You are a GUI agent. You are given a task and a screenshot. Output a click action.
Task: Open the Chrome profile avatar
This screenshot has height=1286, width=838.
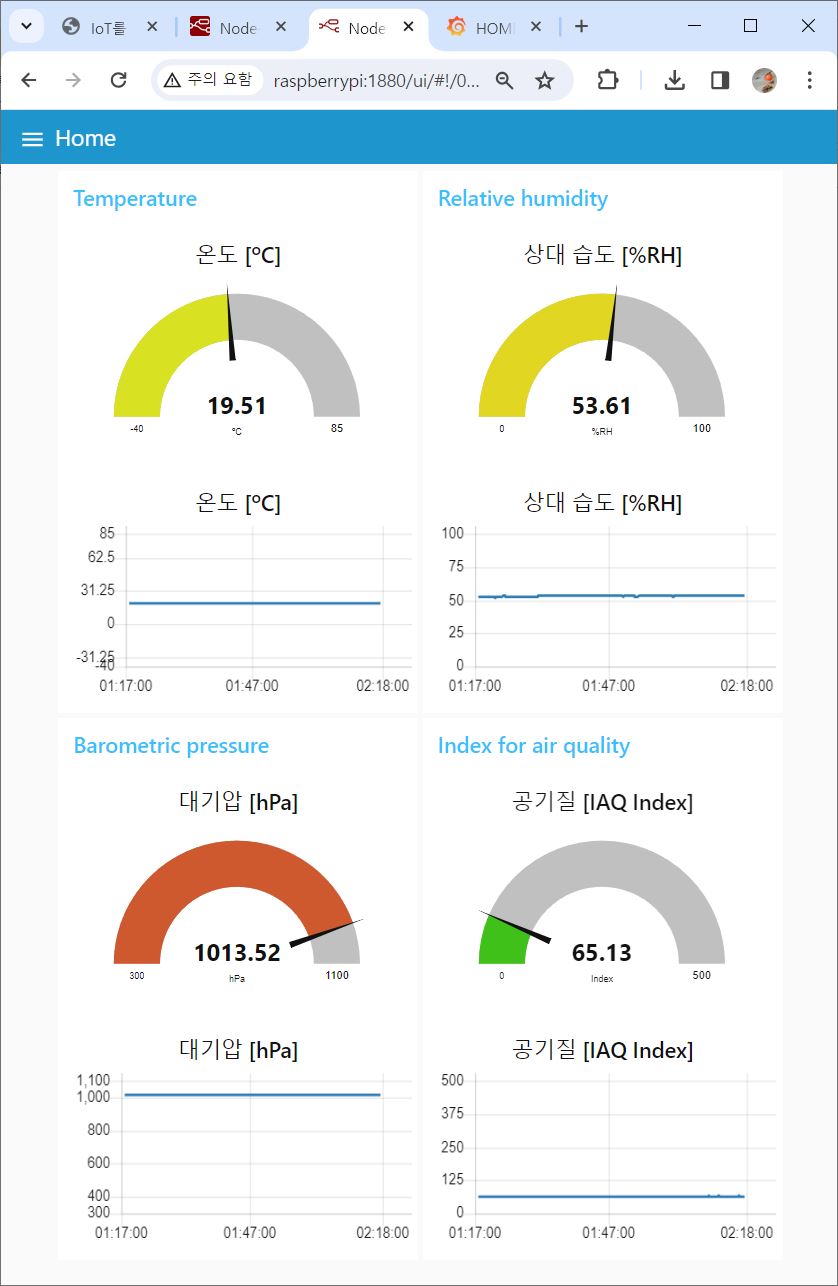click(x=765, y=80)
